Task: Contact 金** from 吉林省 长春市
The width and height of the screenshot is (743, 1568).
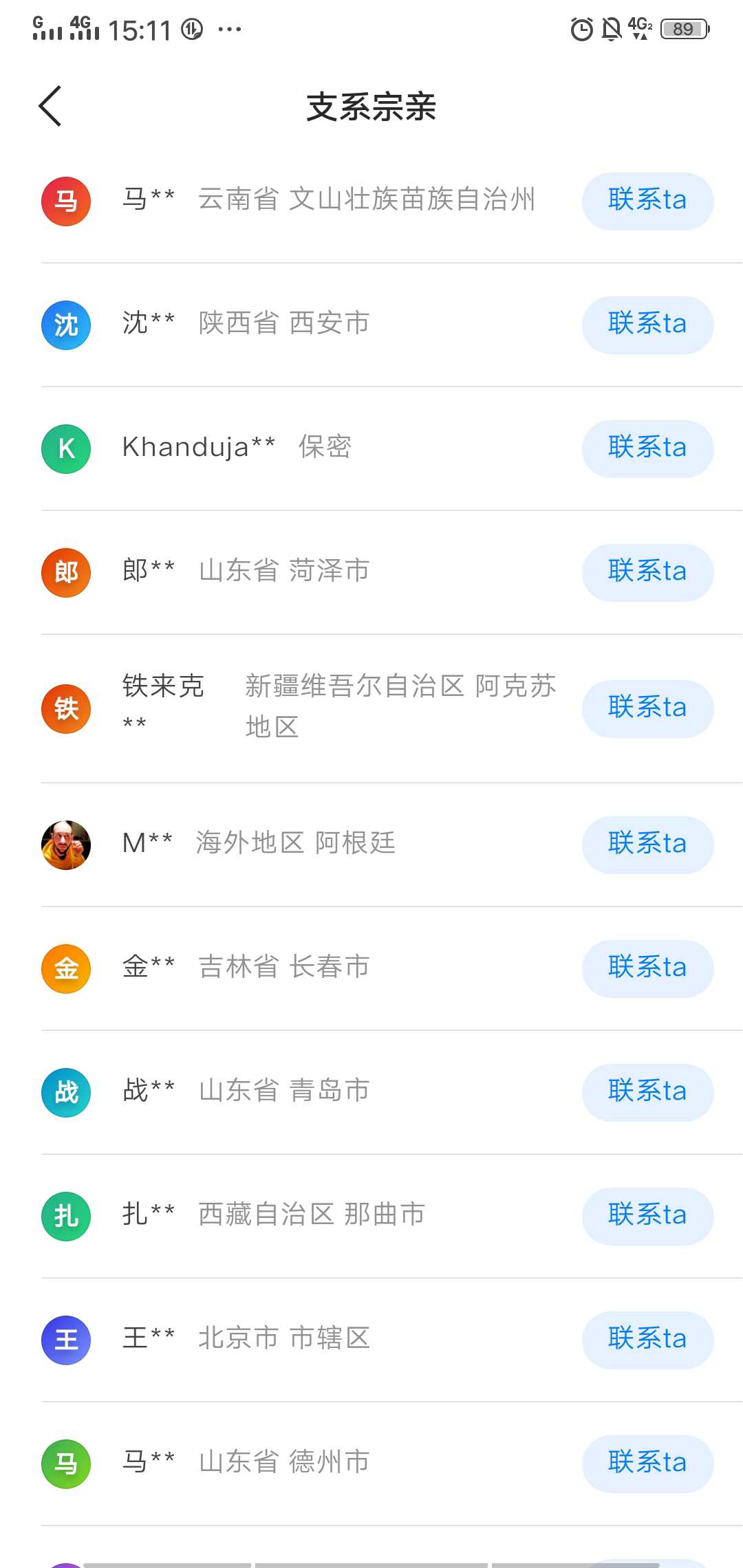Action: click(647, 968)
